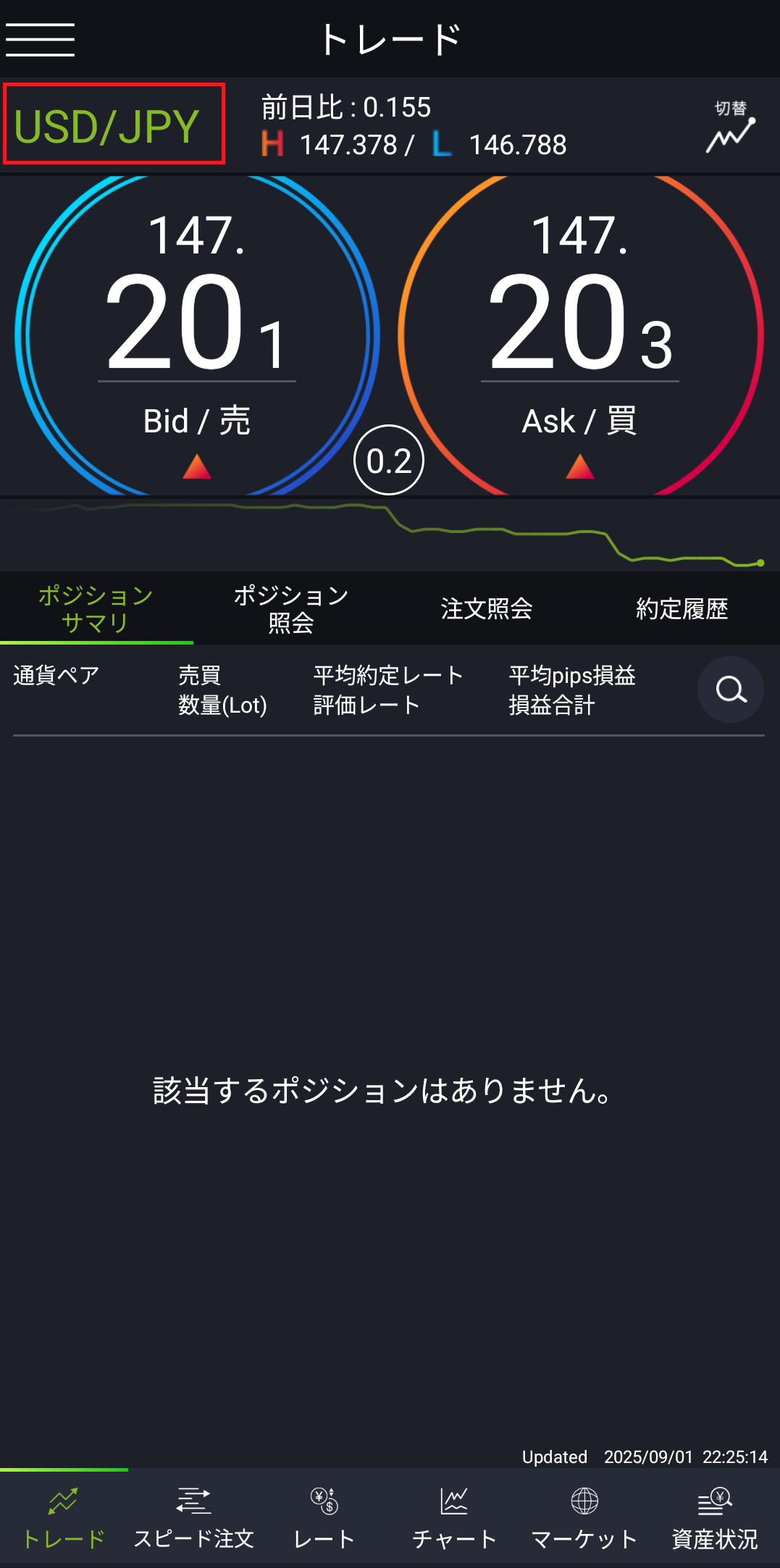
Task: Open the レート bottom tab
Action: [324, 1517]
